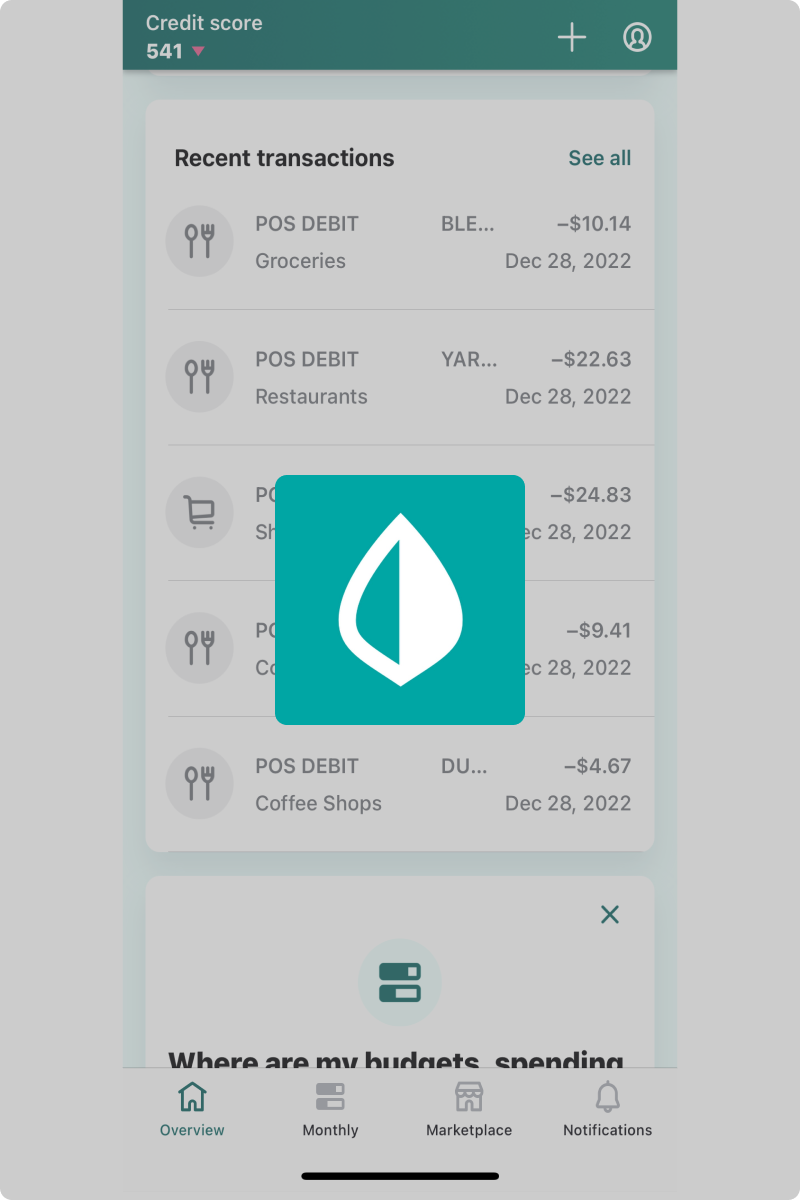View credit score details

click(x=203, y=38)
